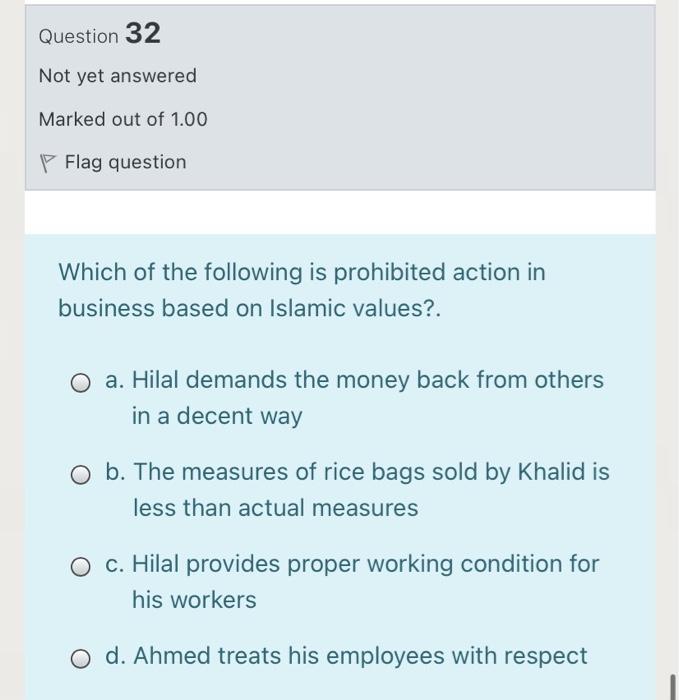The width and height of the screenshot is (679, 700).
Task: Select option a about Hilal demanding money
Action: click(82, 382)
